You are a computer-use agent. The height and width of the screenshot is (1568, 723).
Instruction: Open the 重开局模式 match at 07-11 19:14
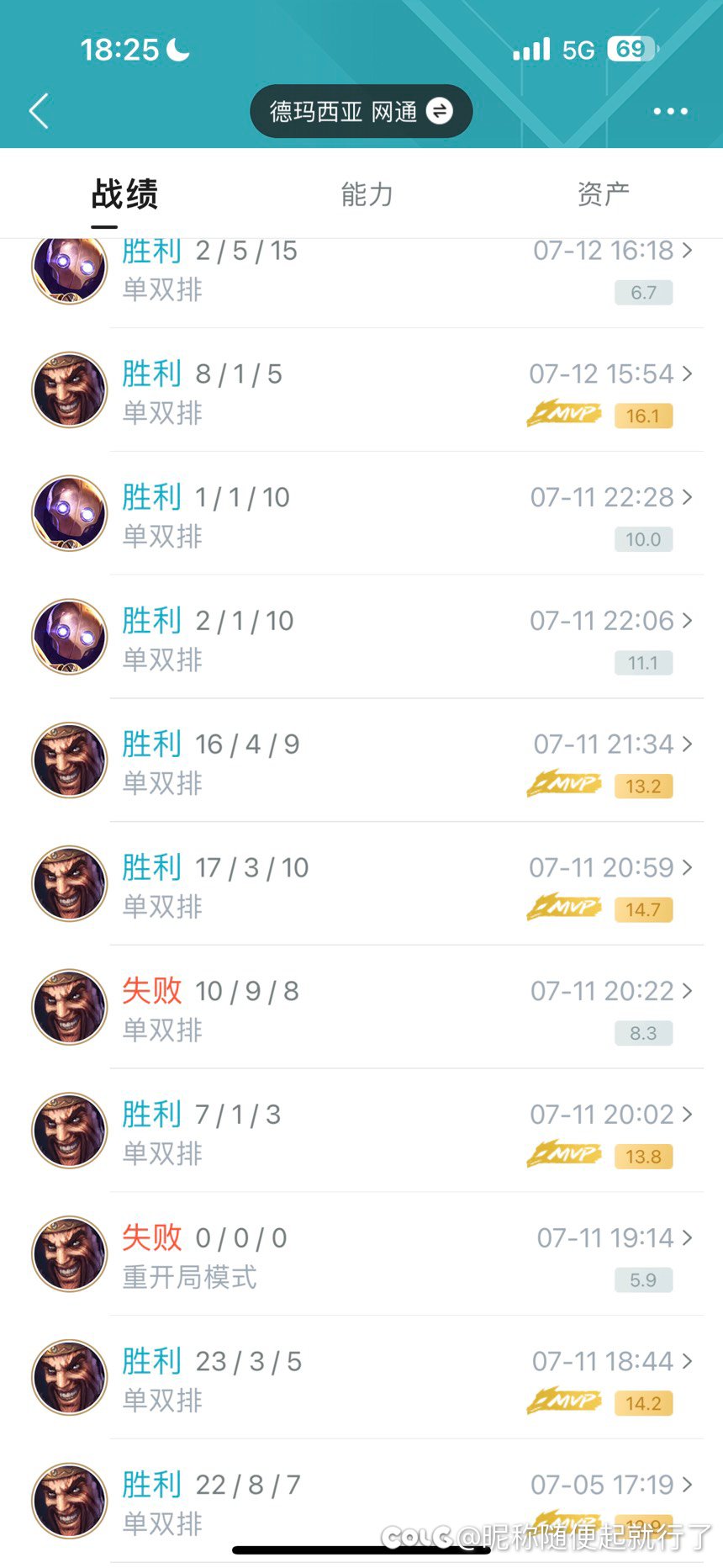(x=361, y=1254)
